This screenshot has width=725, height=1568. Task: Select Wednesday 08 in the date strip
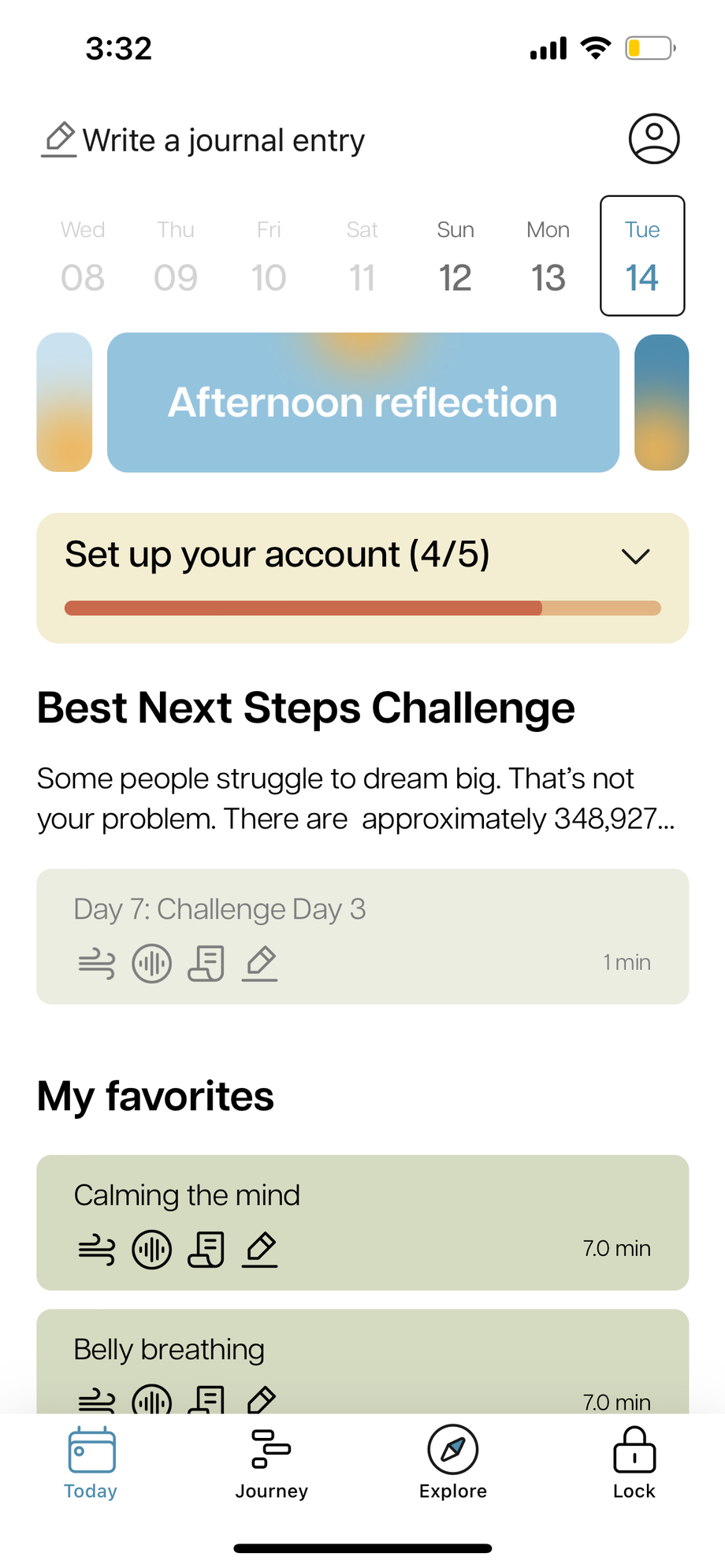[x=83, y=256]
